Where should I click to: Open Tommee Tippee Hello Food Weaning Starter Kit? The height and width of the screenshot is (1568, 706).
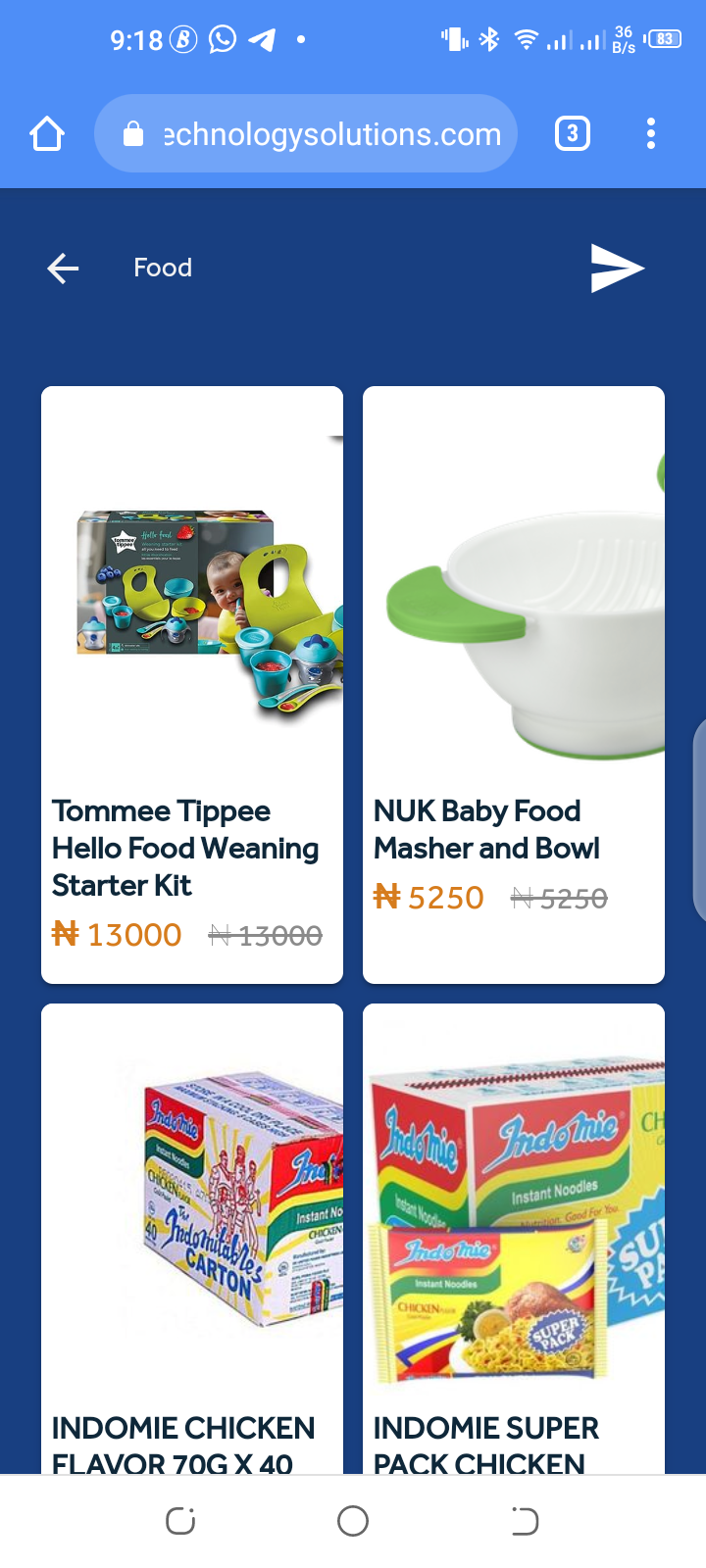click(192, 685)
